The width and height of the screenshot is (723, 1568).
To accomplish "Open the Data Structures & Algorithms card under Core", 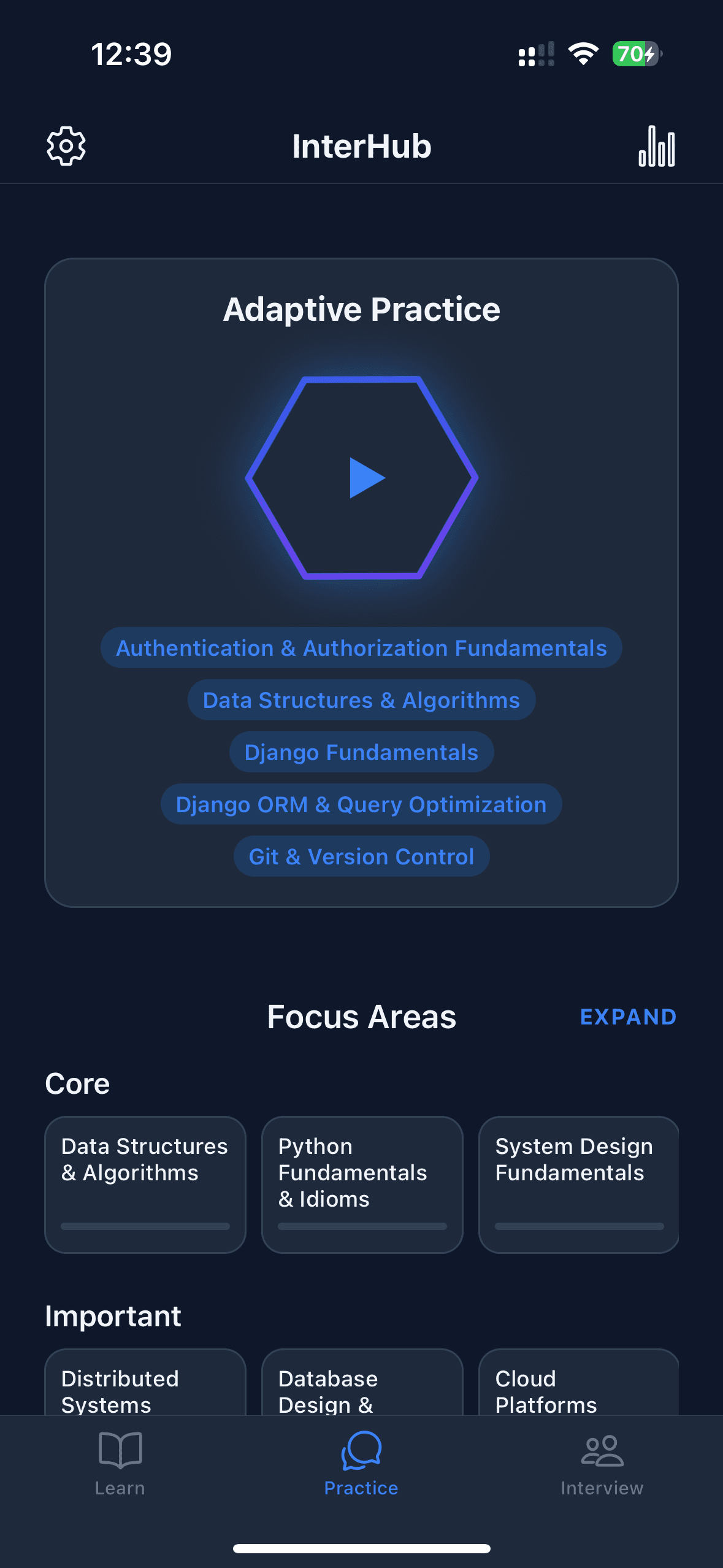I will [145, 1184].
